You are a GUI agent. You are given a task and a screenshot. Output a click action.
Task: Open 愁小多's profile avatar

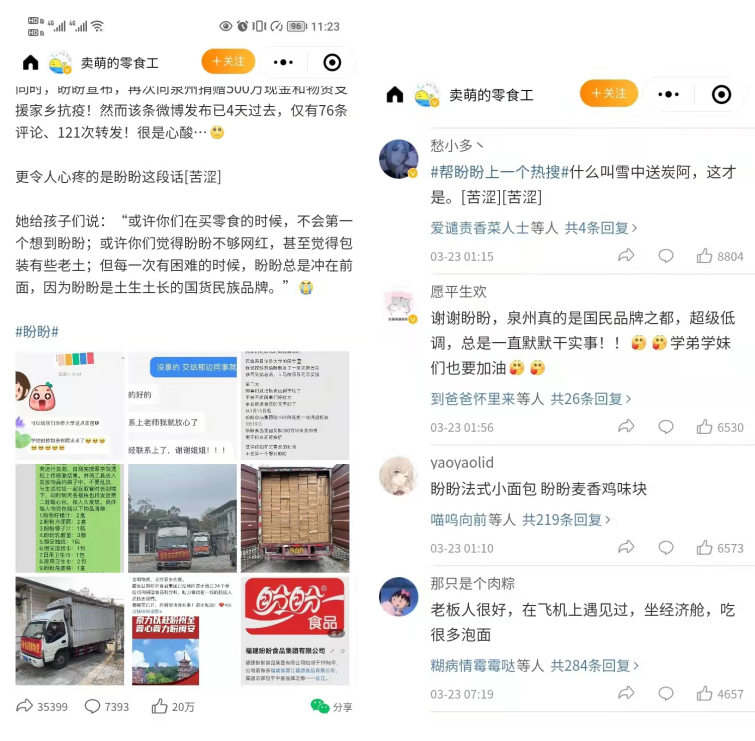point(399,159)
